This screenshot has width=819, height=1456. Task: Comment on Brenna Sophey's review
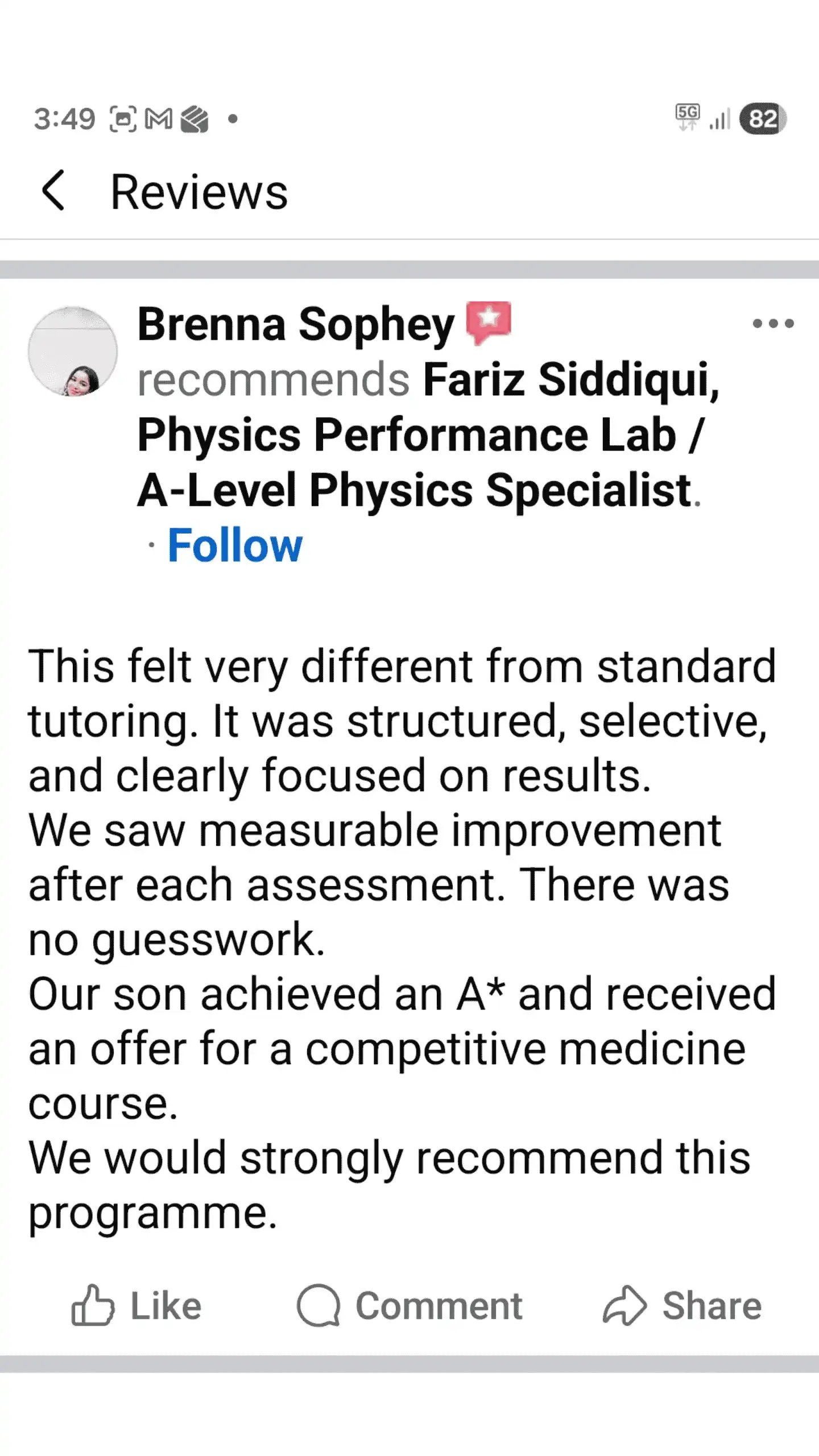click(409, 1306)
